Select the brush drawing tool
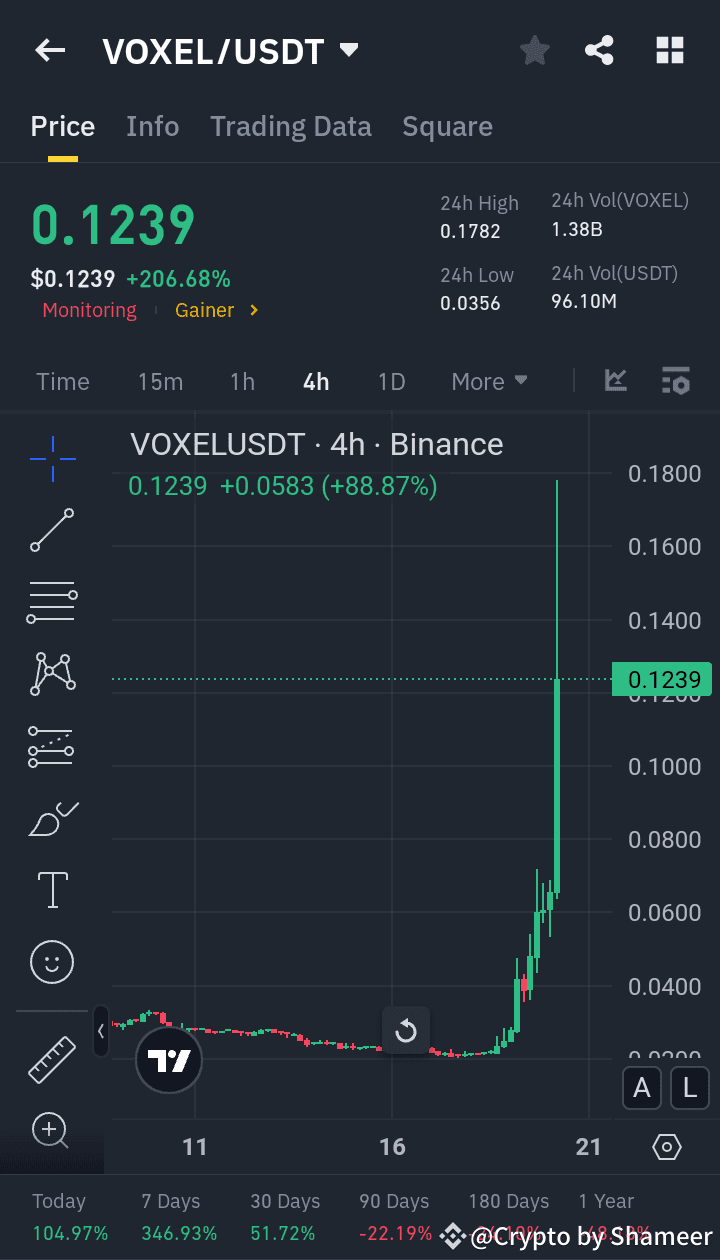 [51, 818]
